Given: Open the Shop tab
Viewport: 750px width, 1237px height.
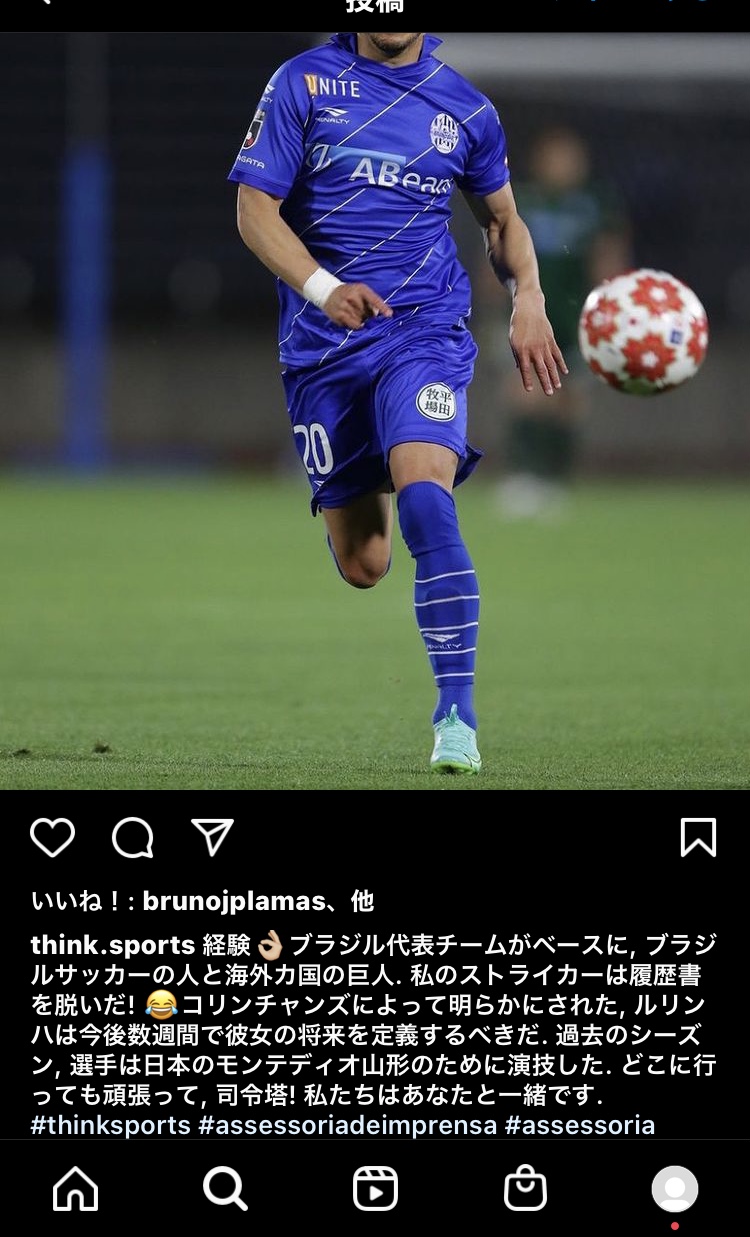Looking at the screenshot, I should point(525,1189).
